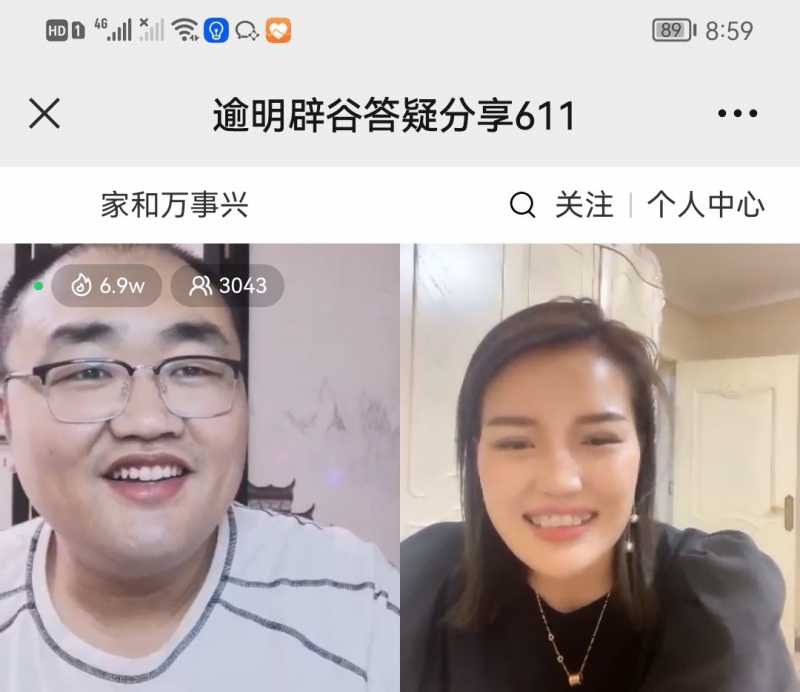
Task: Tap the search magnifier icon
Action: coord(522,206)
